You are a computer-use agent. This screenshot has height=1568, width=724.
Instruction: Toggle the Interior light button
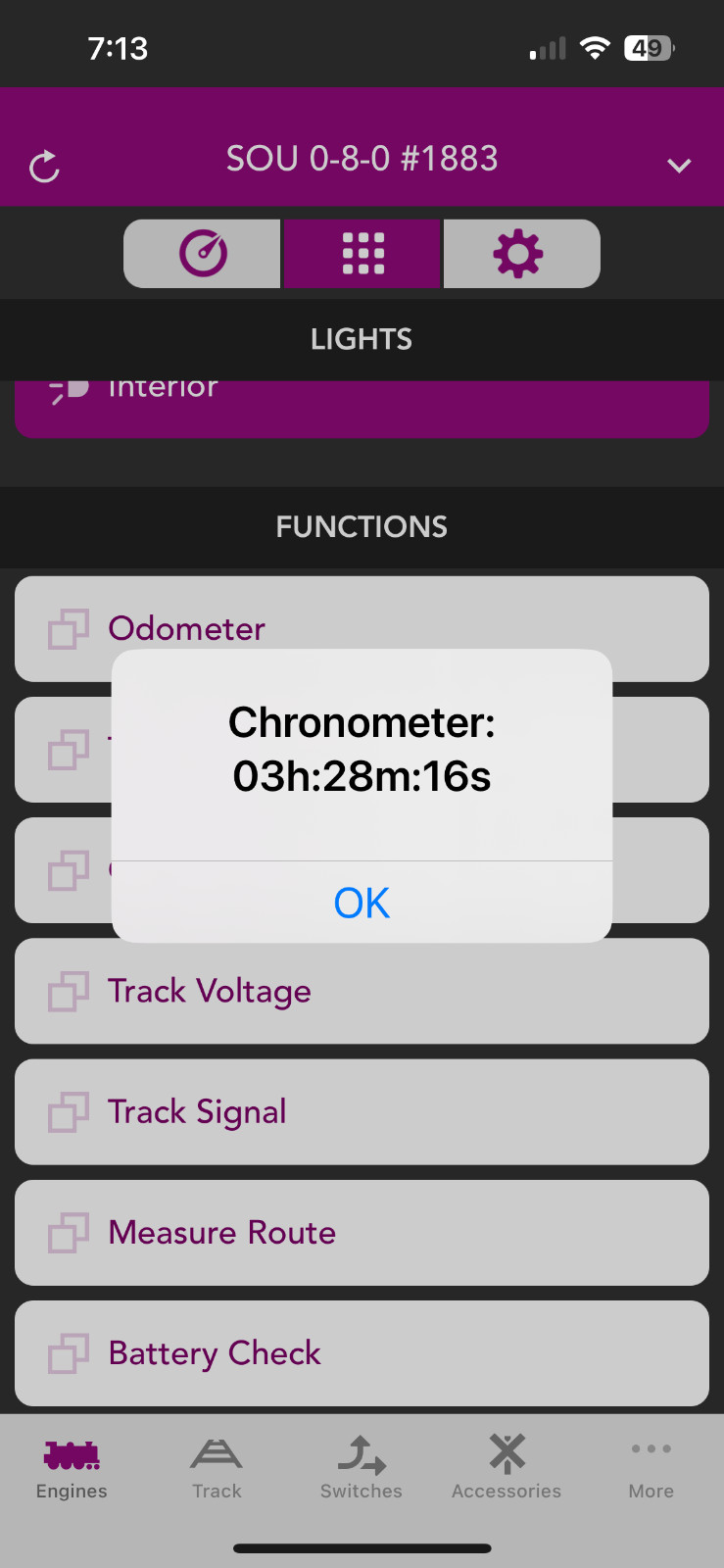(x=362, y=409)
